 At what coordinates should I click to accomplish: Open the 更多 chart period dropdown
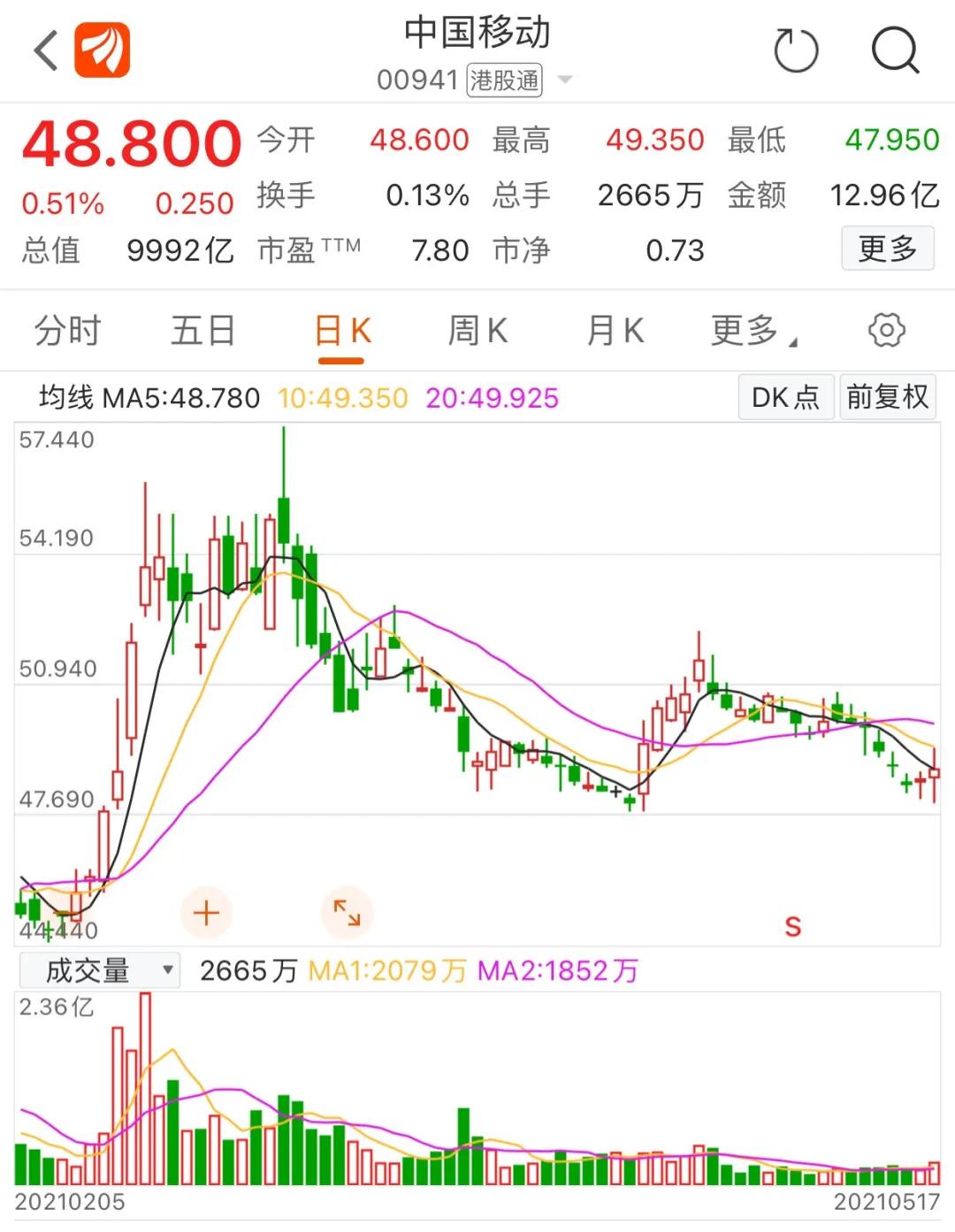tap(753, 332)
